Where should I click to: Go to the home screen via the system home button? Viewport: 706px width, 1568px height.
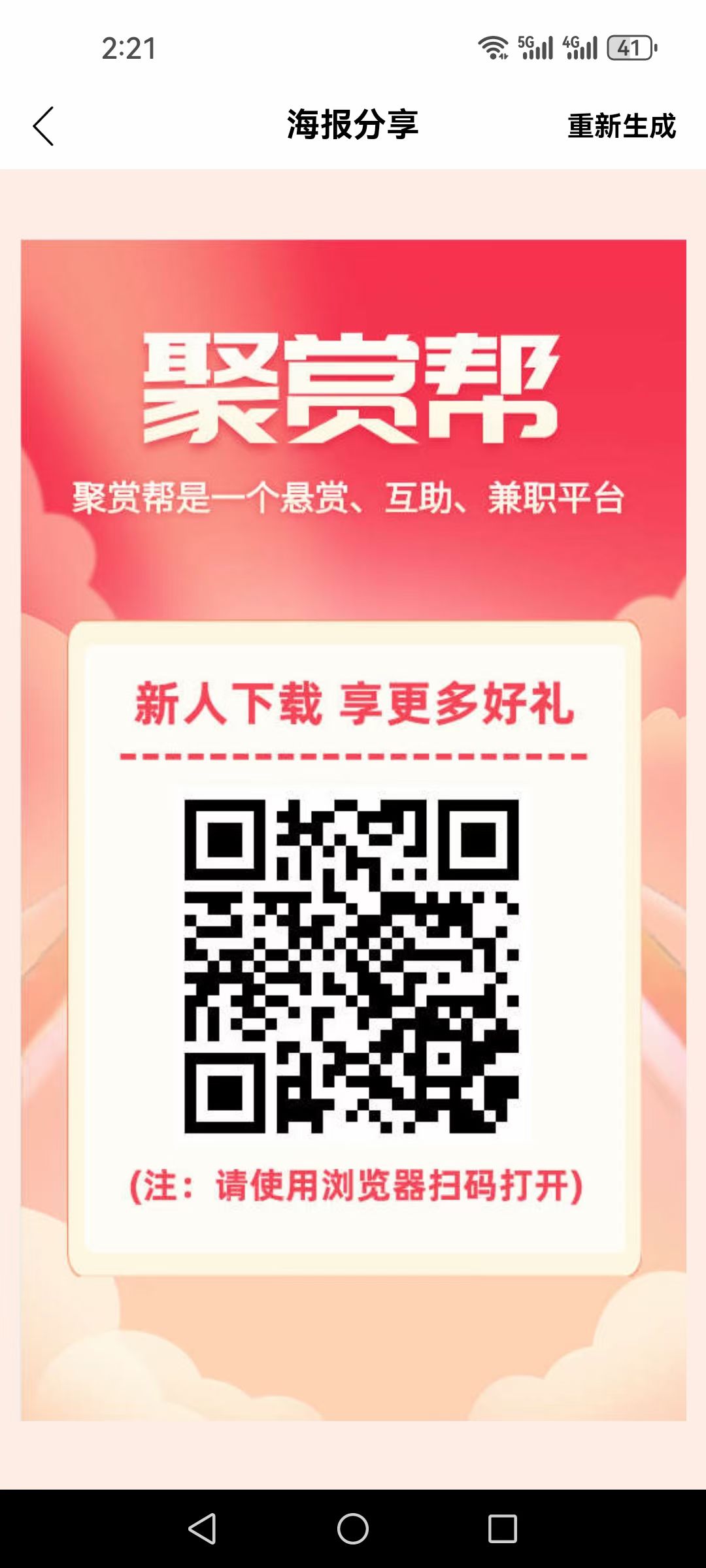tap(353, 1529)
